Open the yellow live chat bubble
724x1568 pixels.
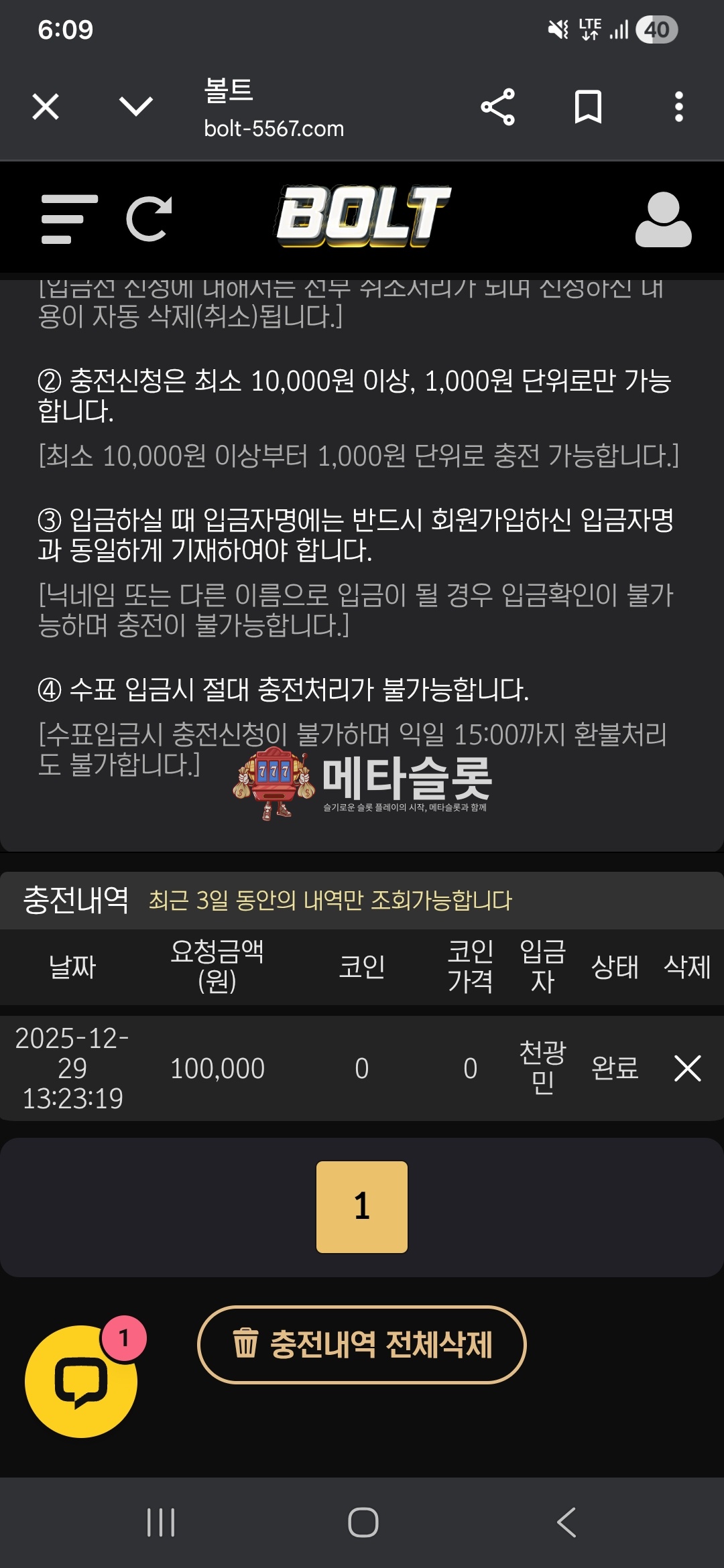coord(81,1381)
